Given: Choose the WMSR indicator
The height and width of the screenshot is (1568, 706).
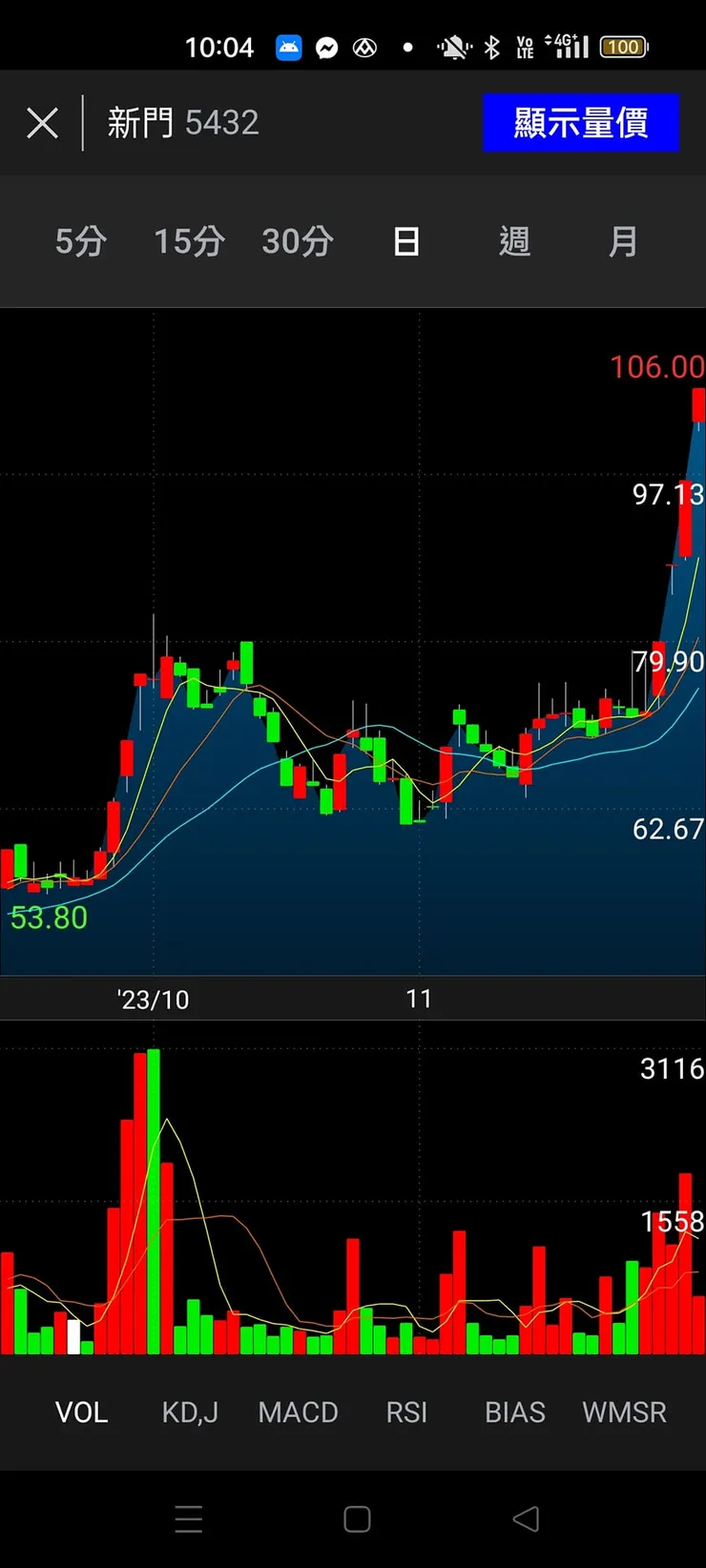Looking at the screenshot, I should [624, 1412].
